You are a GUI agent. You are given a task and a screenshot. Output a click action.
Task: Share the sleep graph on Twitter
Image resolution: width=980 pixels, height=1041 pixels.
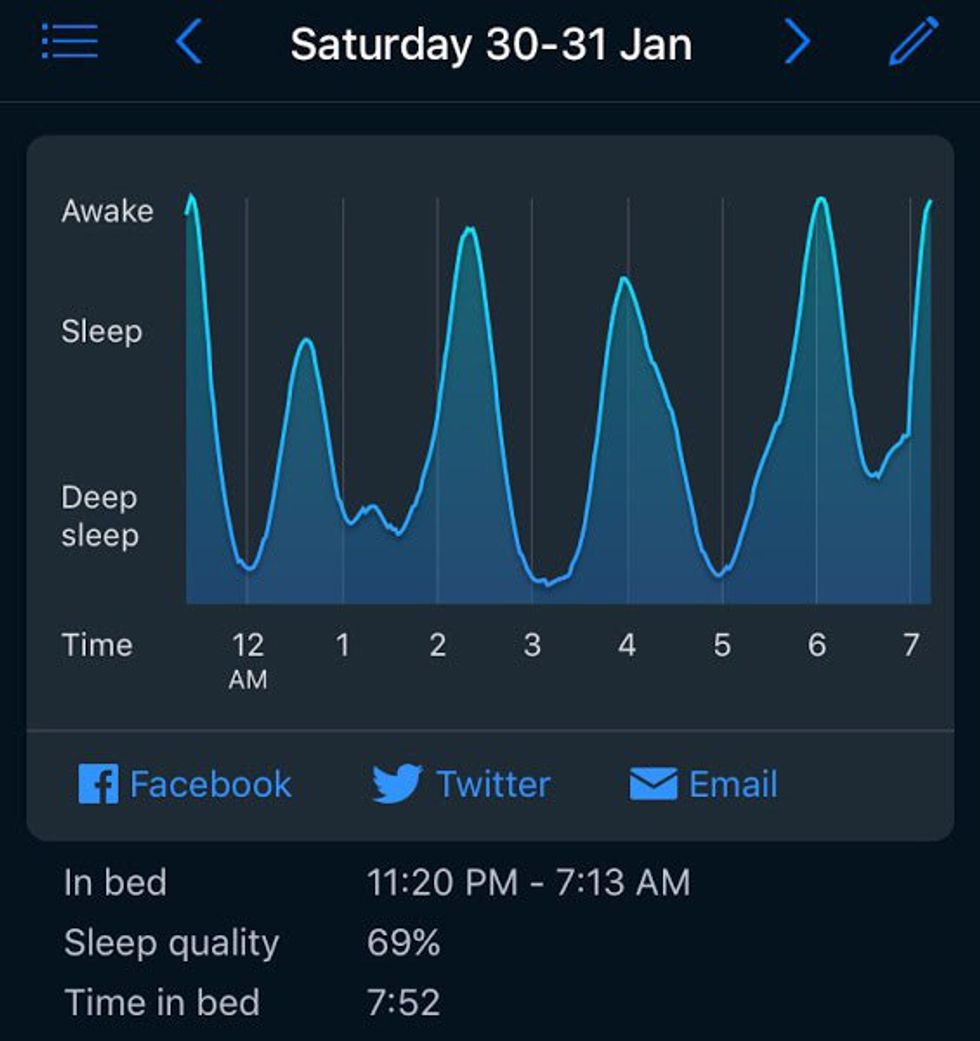pos(461,784)
